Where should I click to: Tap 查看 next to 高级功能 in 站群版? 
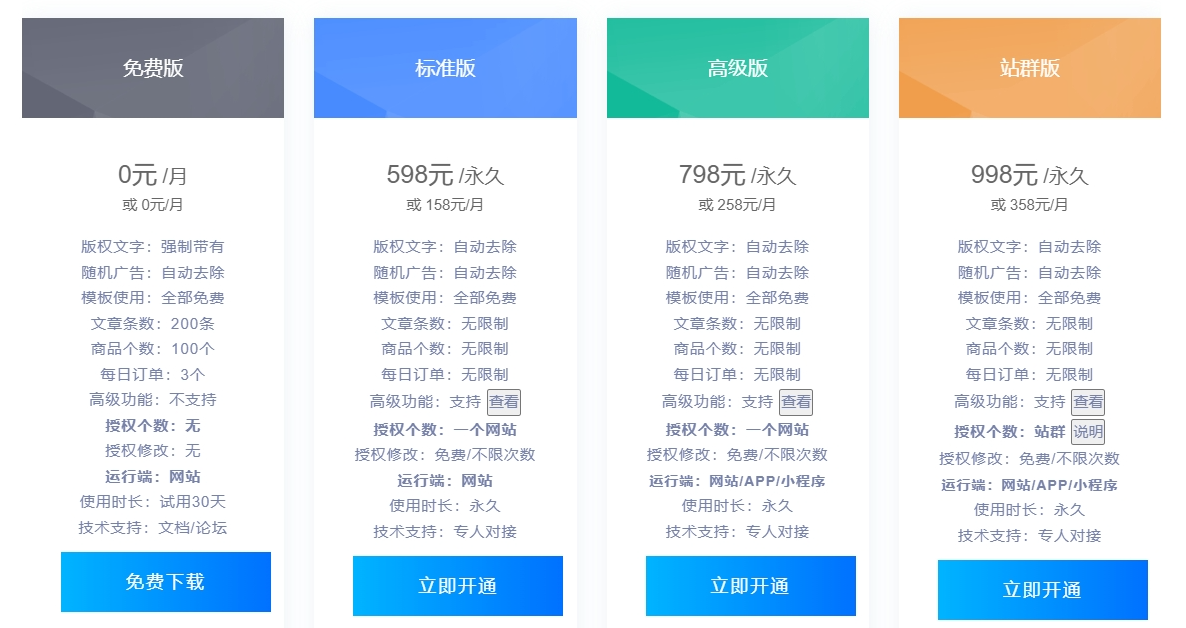click(1088, 402)
